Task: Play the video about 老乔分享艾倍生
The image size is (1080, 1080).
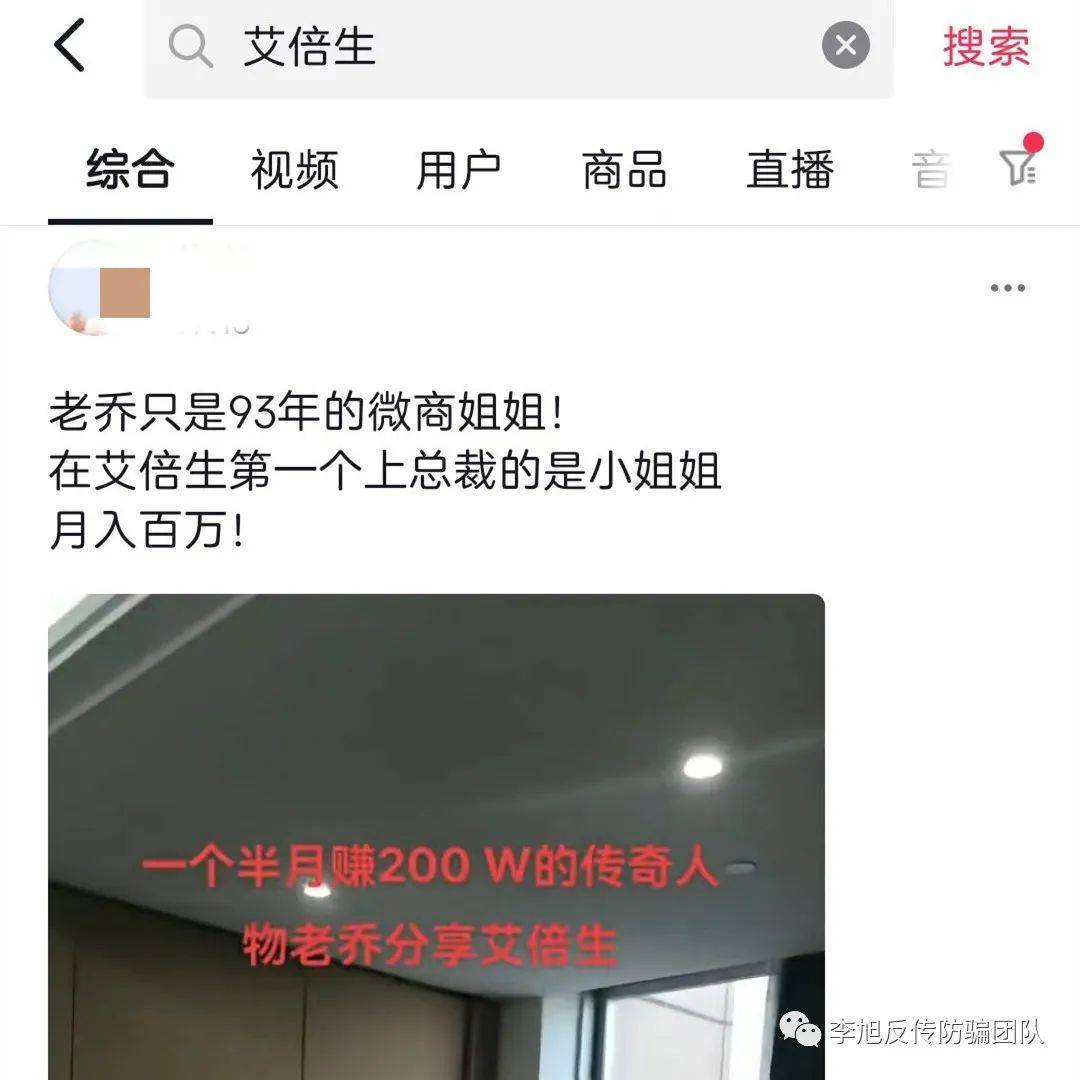Action: (436, 835)
